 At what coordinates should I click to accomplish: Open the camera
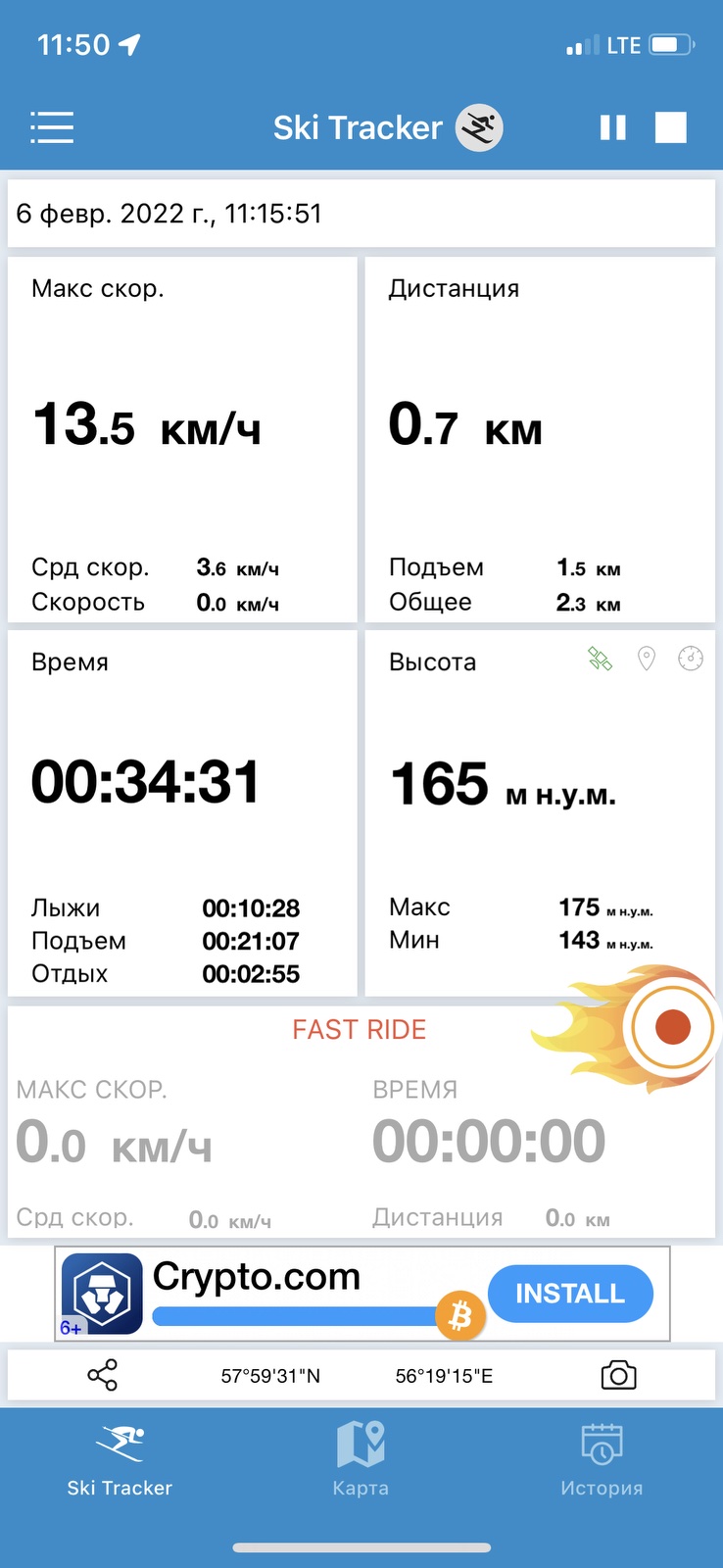[618, 1376]
